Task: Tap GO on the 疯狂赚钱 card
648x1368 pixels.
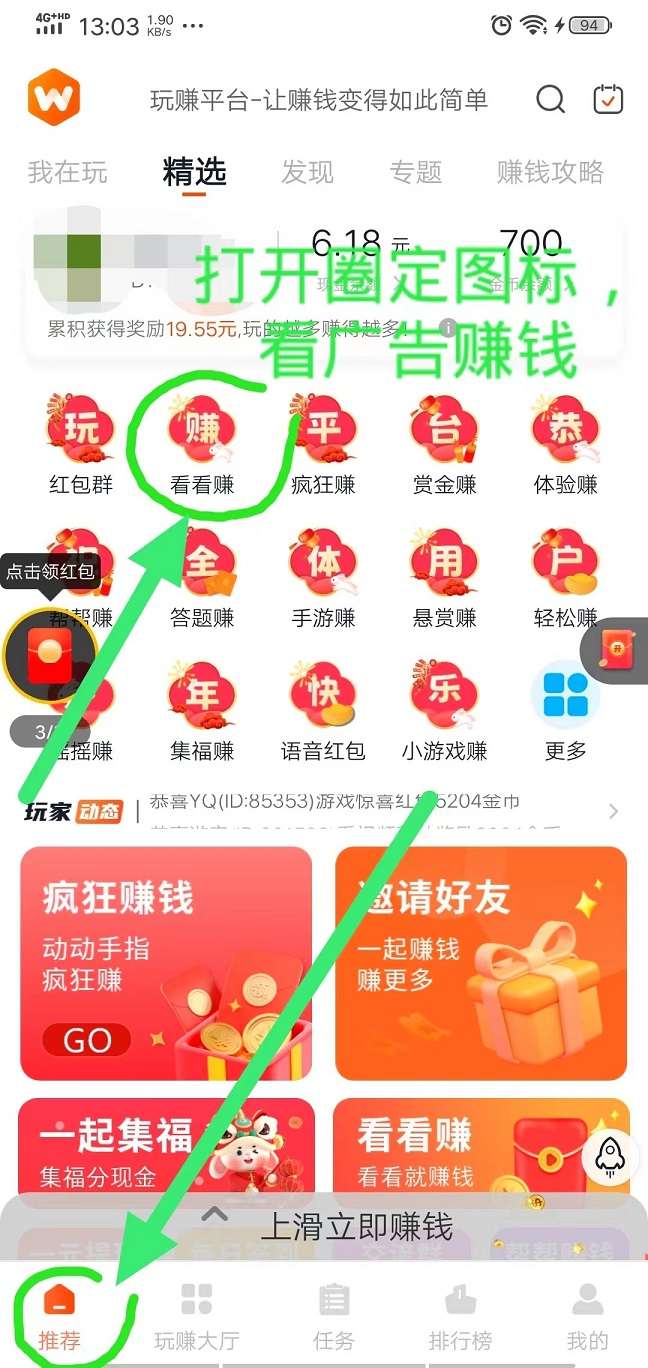Action: click(87, 1041)
